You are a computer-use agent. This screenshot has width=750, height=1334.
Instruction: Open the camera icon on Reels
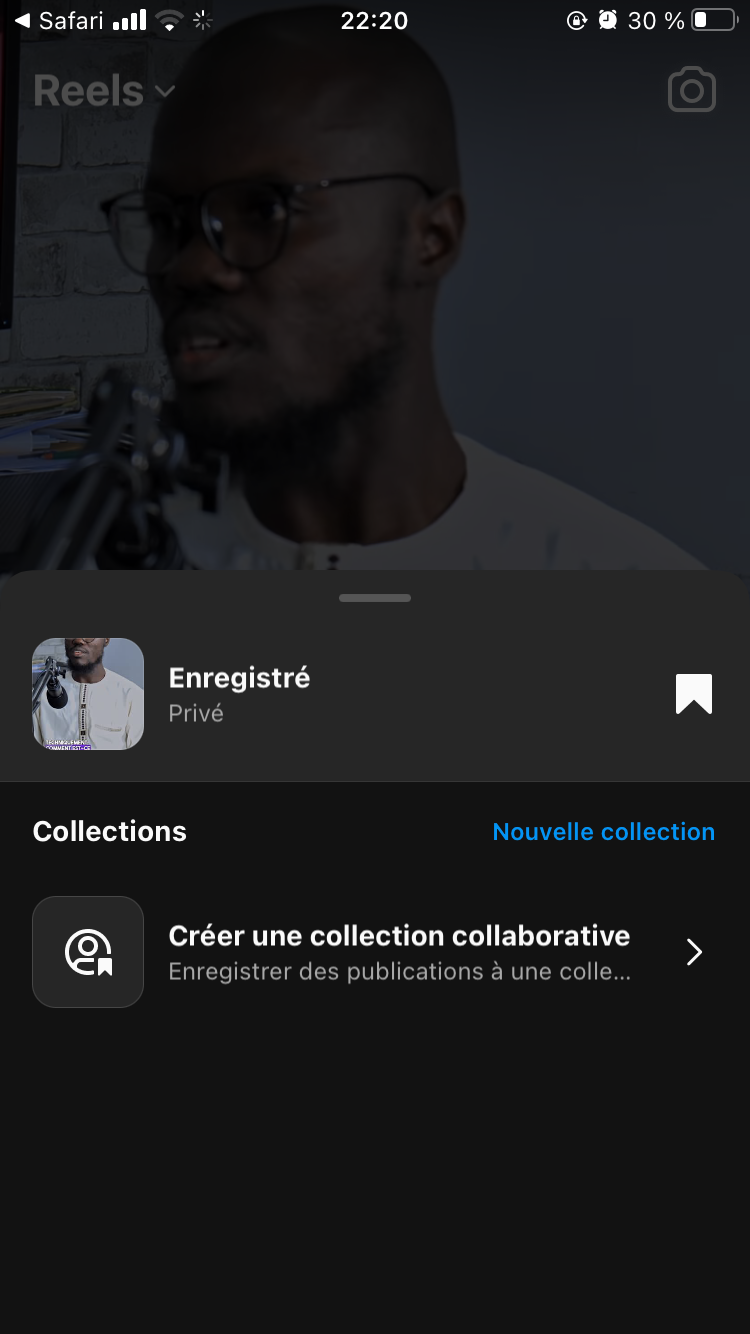coord(692,90)
